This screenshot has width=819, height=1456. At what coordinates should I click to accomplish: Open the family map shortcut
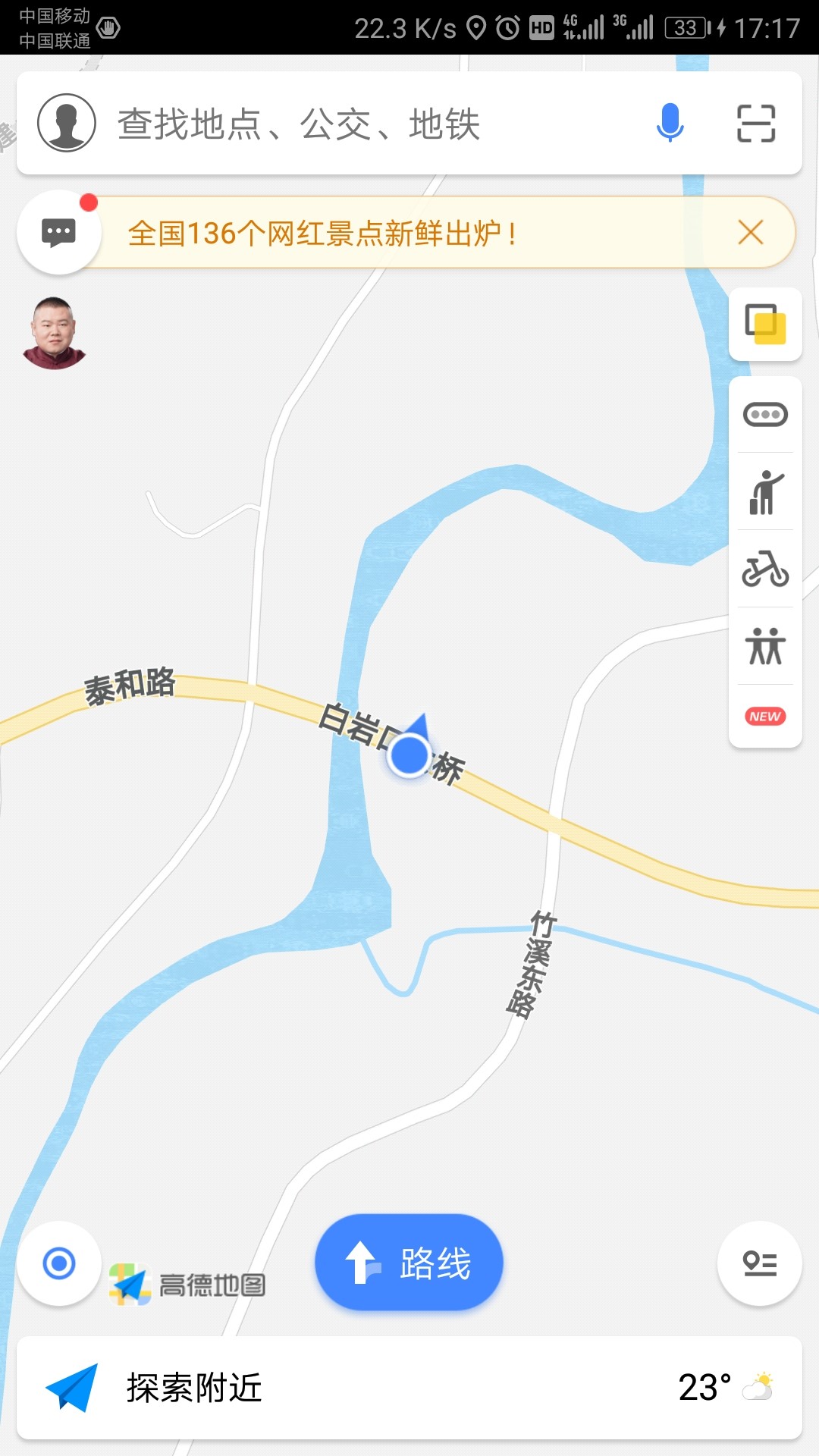[765, 646]
